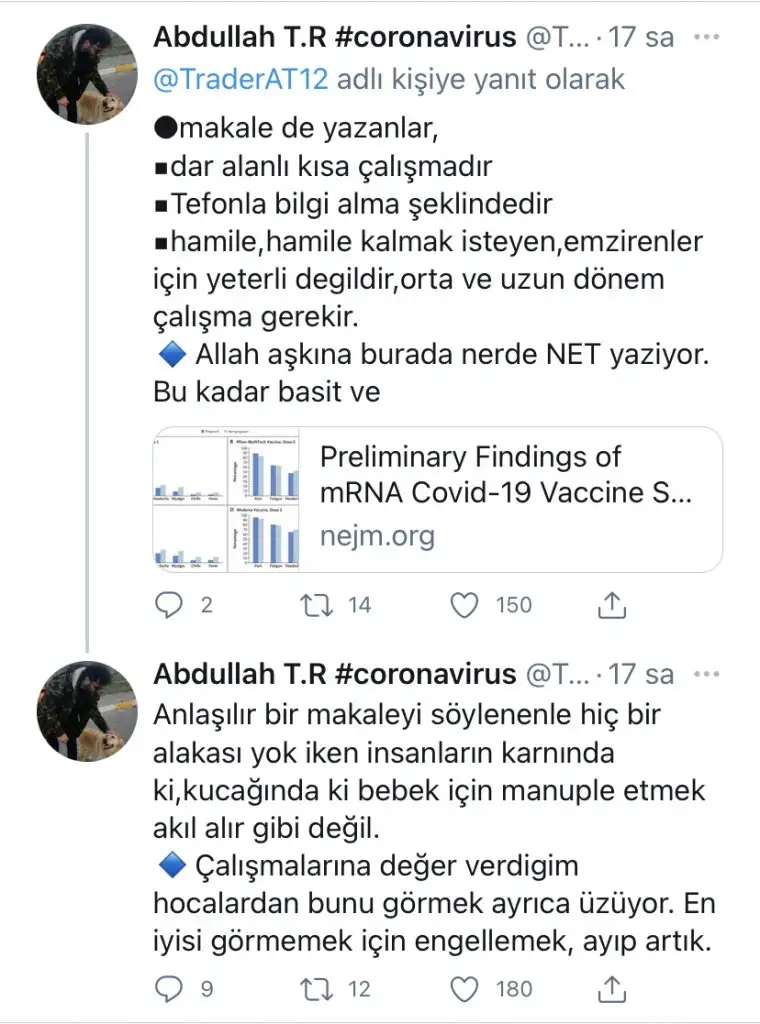This screenshot has height=1024, width=760.
Task: Open overflow menu on the first tweet
Action: [x=707, y=39]
